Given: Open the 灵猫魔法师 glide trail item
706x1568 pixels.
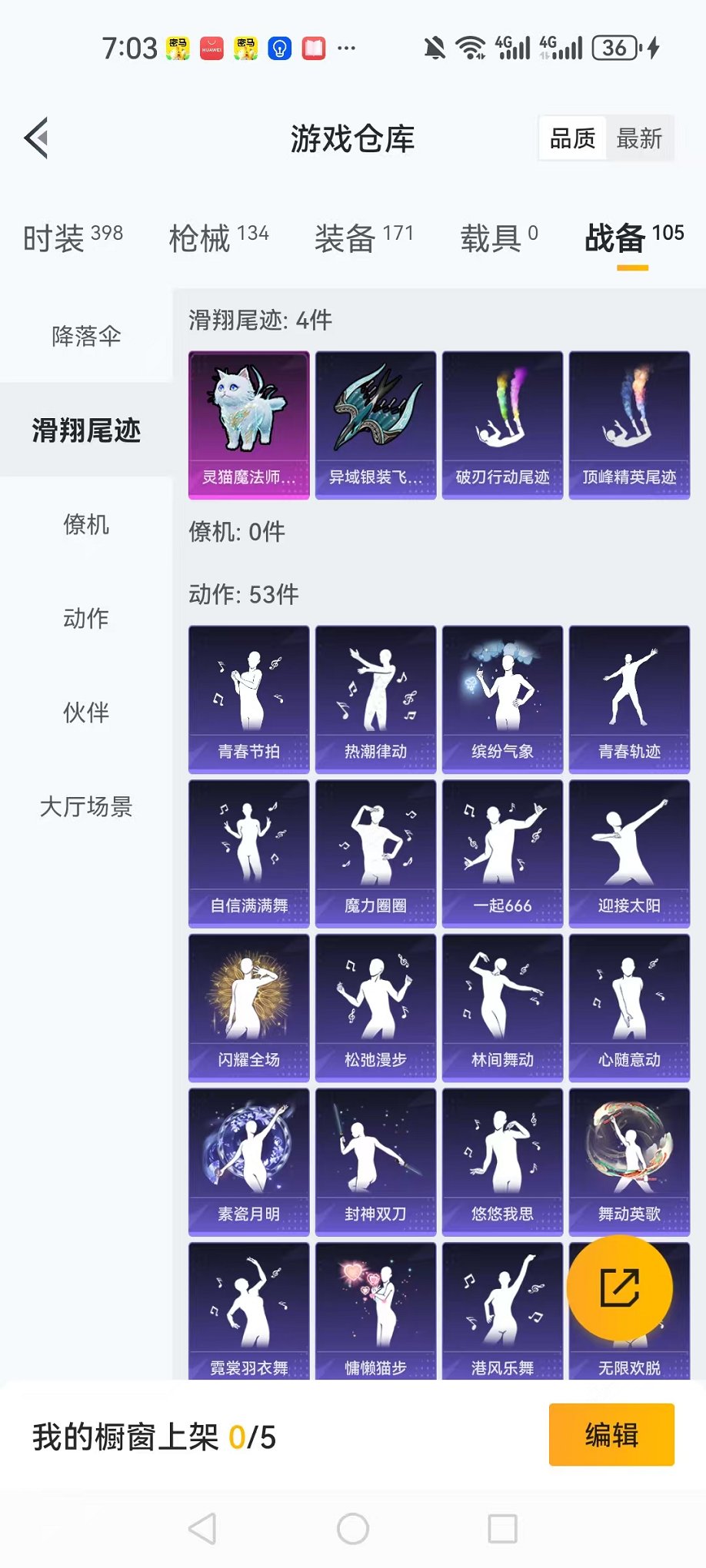Looking at the screenshot, I should (x=249, y=425).
